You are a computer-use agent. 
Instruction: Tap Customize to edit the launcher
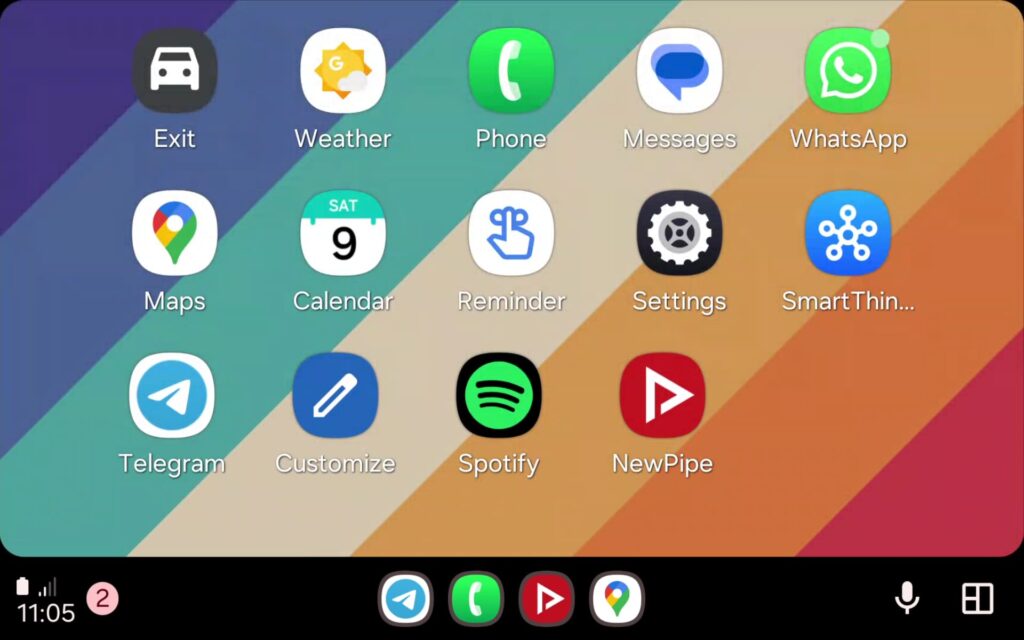point(335,396)
